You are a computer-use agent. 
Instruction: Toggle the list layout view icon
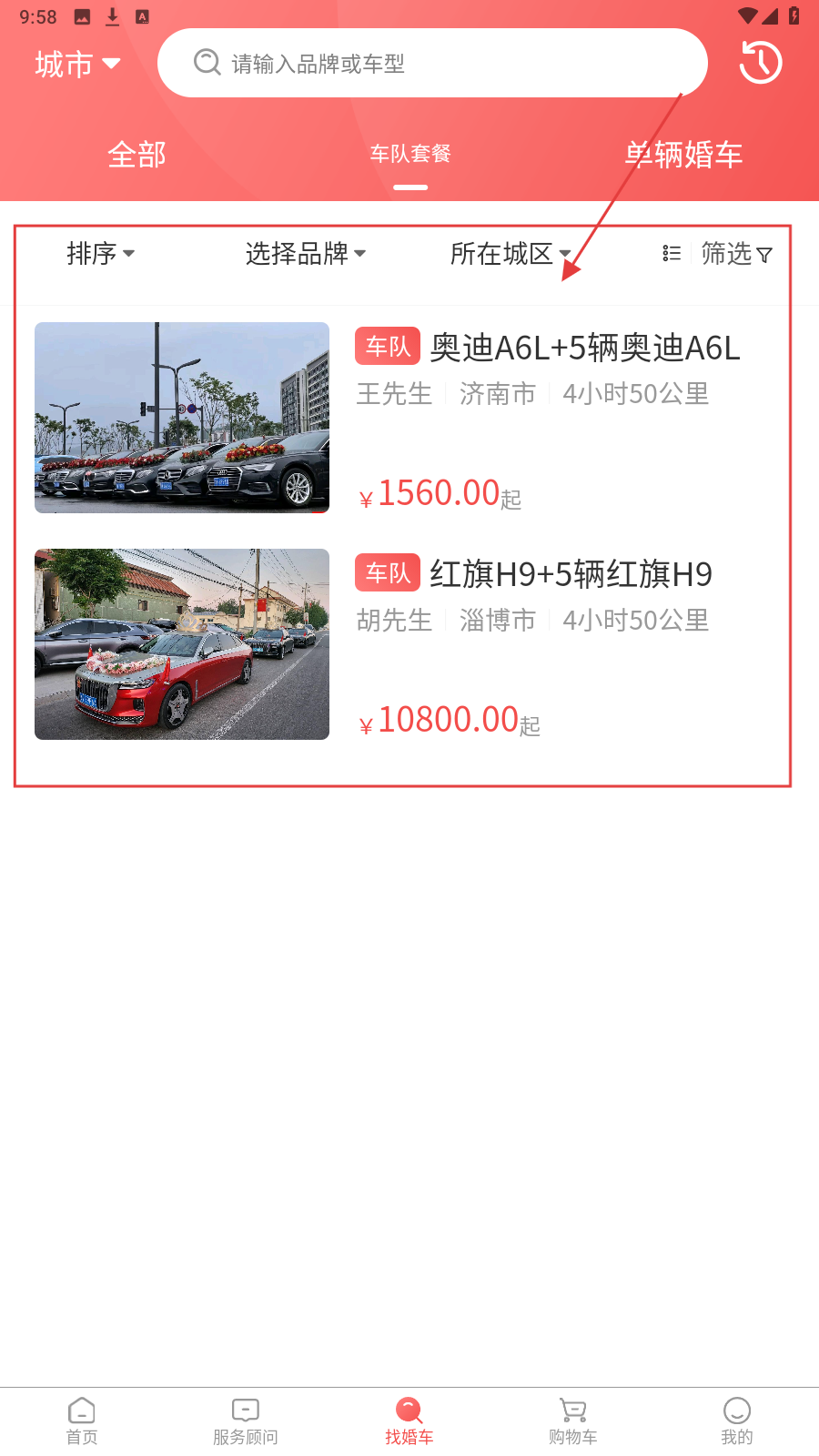672,253
